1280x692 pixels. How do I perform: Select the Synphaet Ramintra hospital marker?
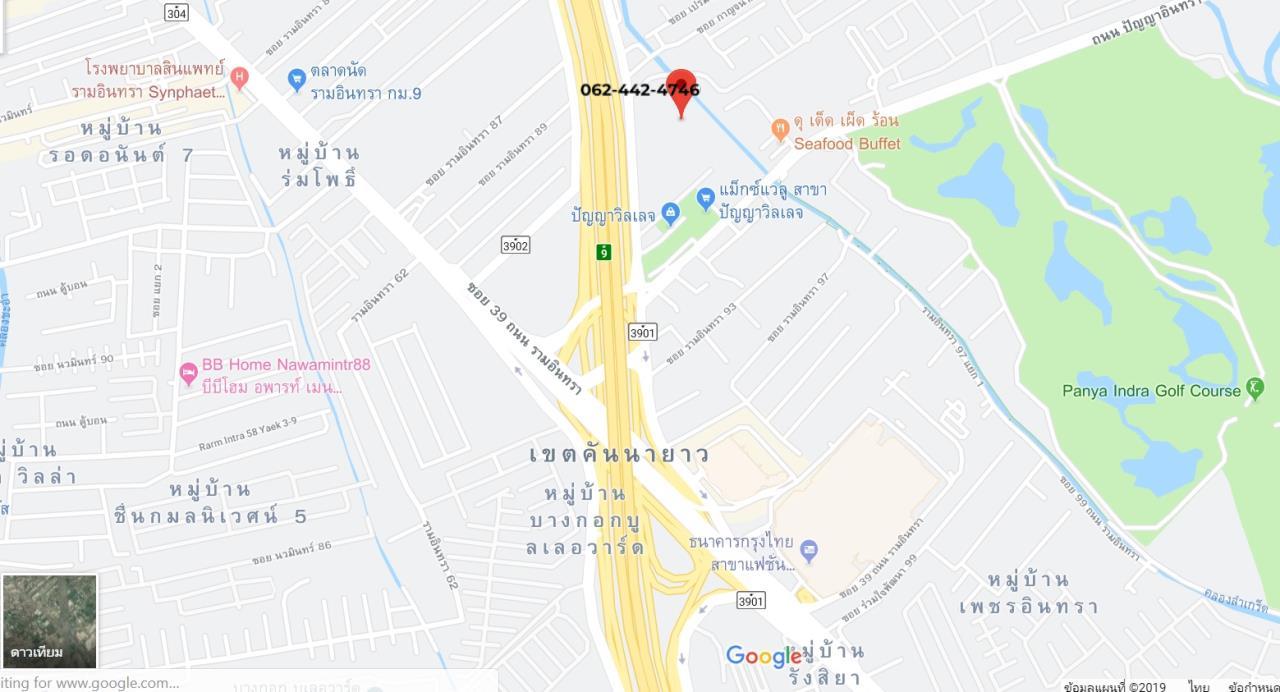[x=238, y=76]
